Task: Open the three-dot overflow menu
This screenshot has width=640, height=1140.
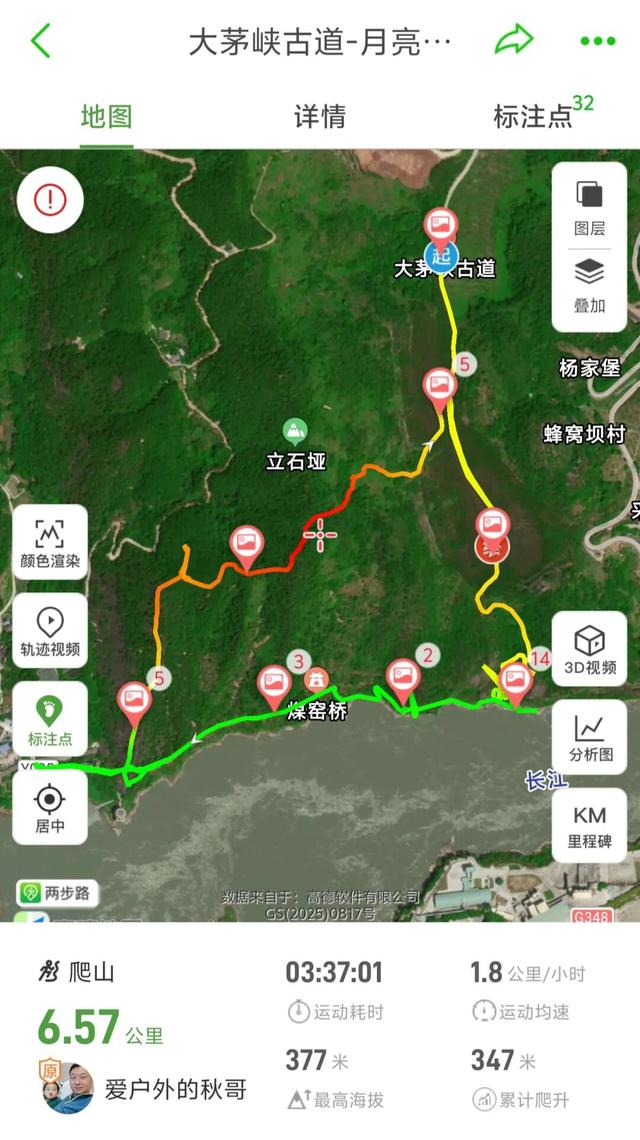Action: click(x=597, y=41)
